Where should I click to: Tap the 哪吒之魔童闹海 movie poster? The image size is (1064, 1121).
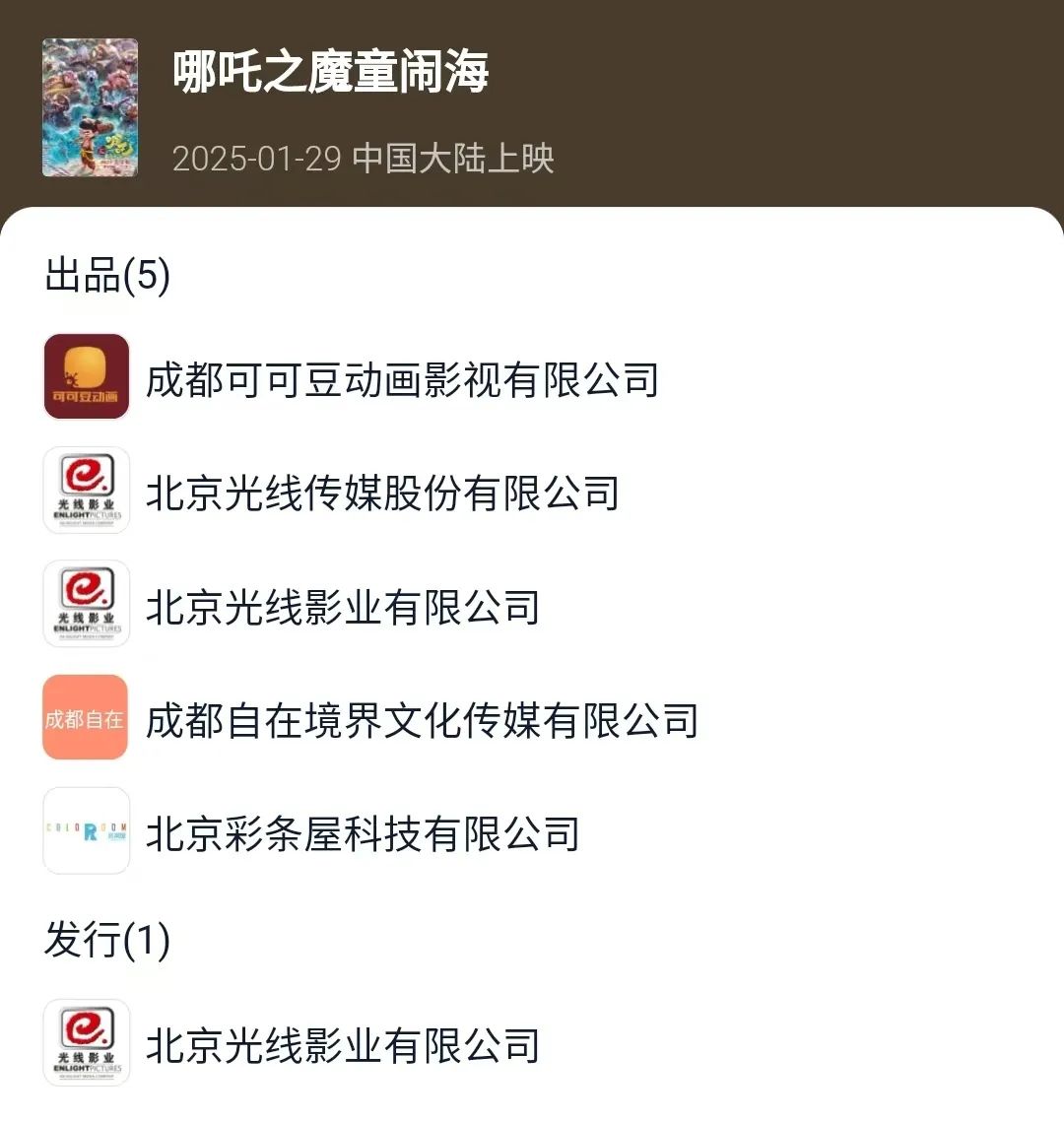tap(90, 108)
